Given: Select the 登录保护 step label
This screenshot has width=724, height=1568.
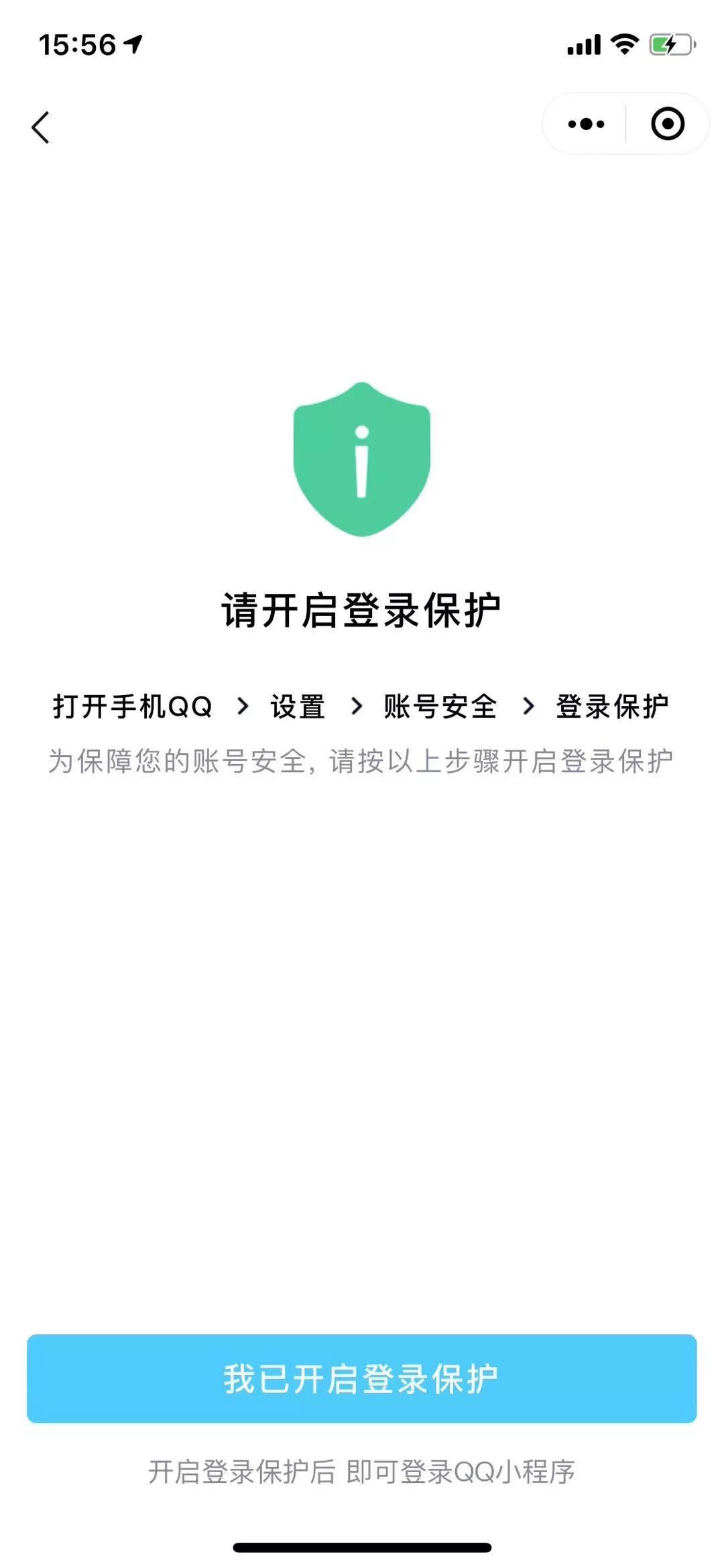Looking at the screenshot, I should [614, 706].
